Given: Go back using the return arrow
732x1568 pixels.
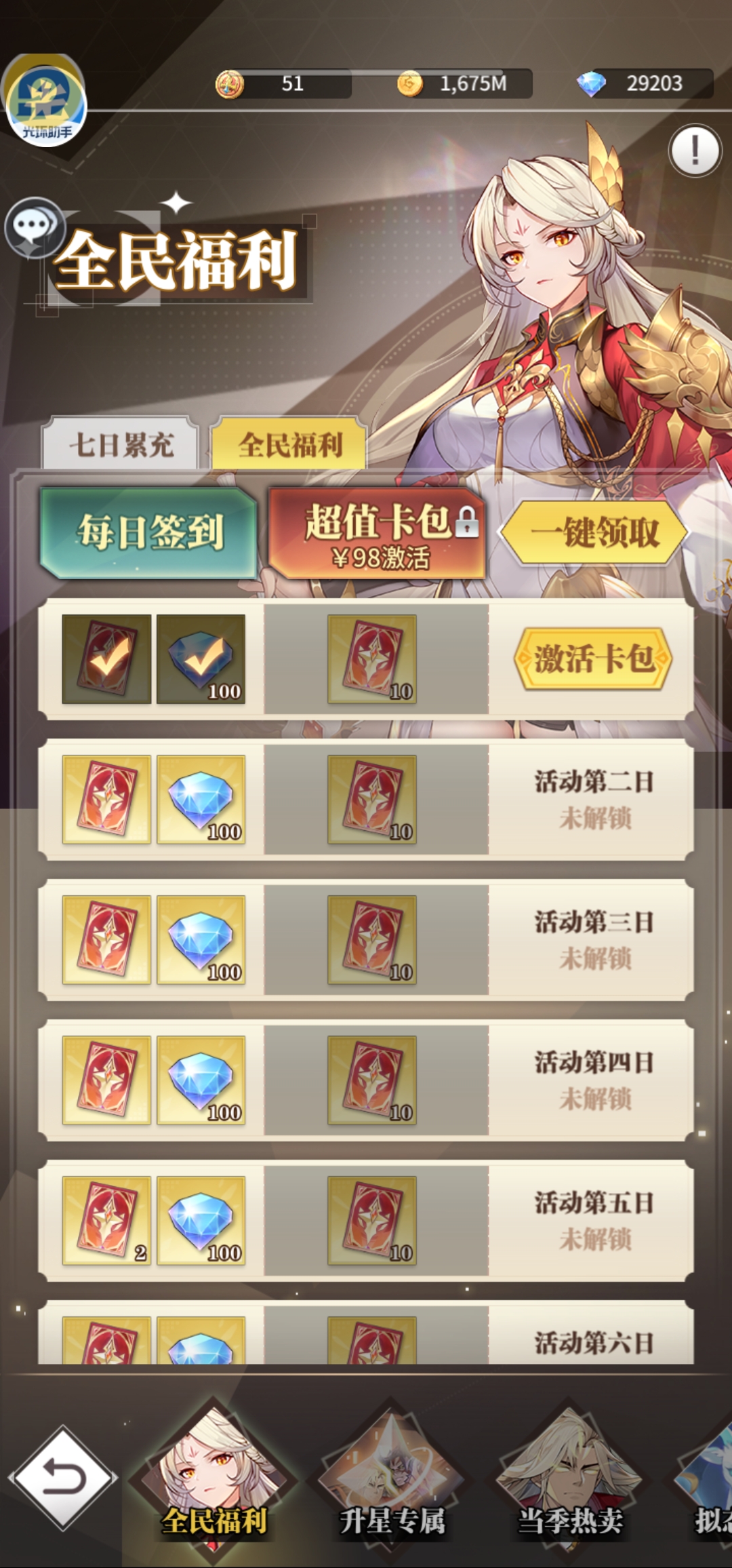Looking at the screenshot, I should click(x=62, y=1477).
